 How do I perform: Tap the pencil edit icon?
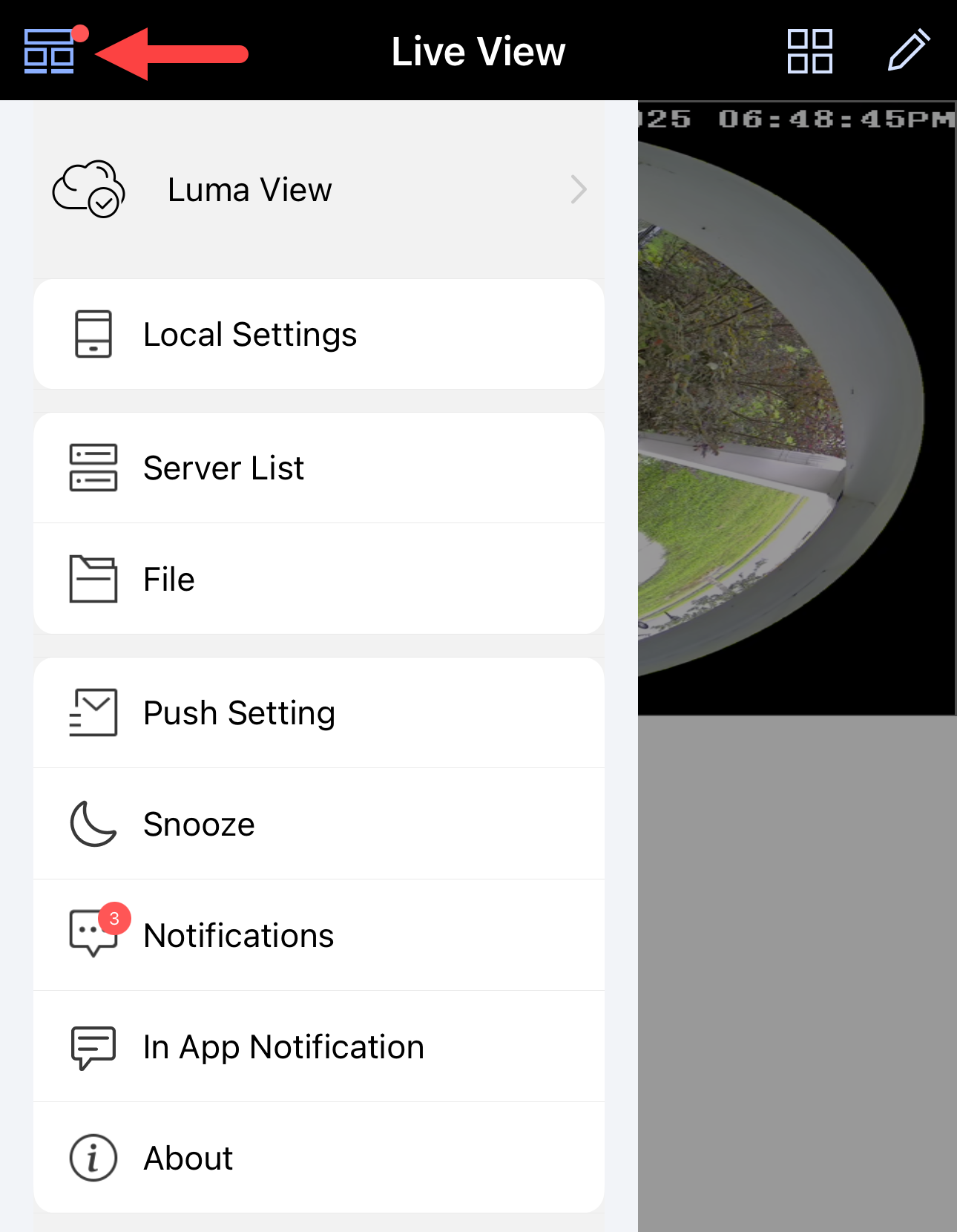tap(908, 50)
